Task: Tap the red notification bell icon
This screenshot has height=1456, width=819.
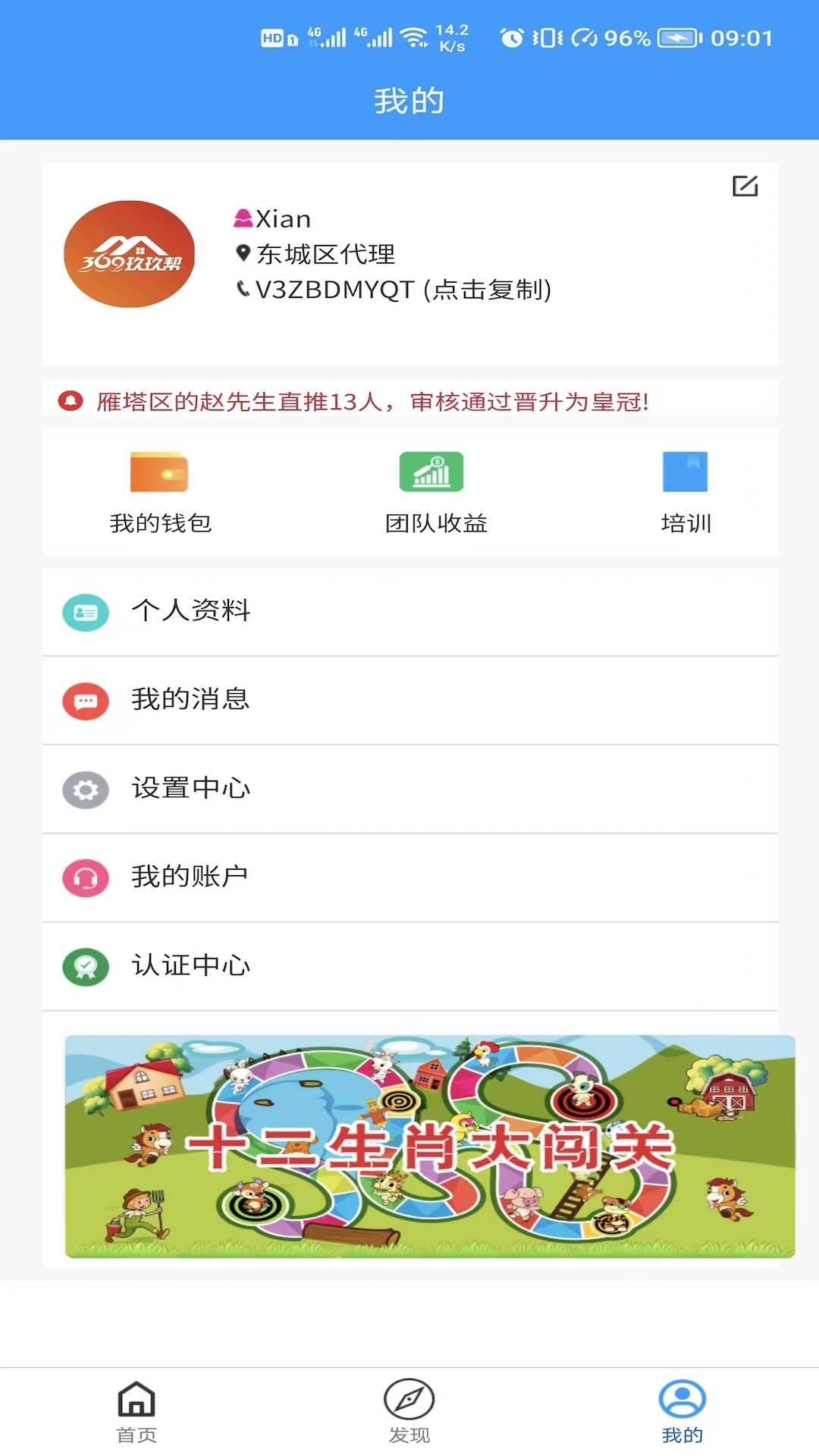Action: point(70,400)
